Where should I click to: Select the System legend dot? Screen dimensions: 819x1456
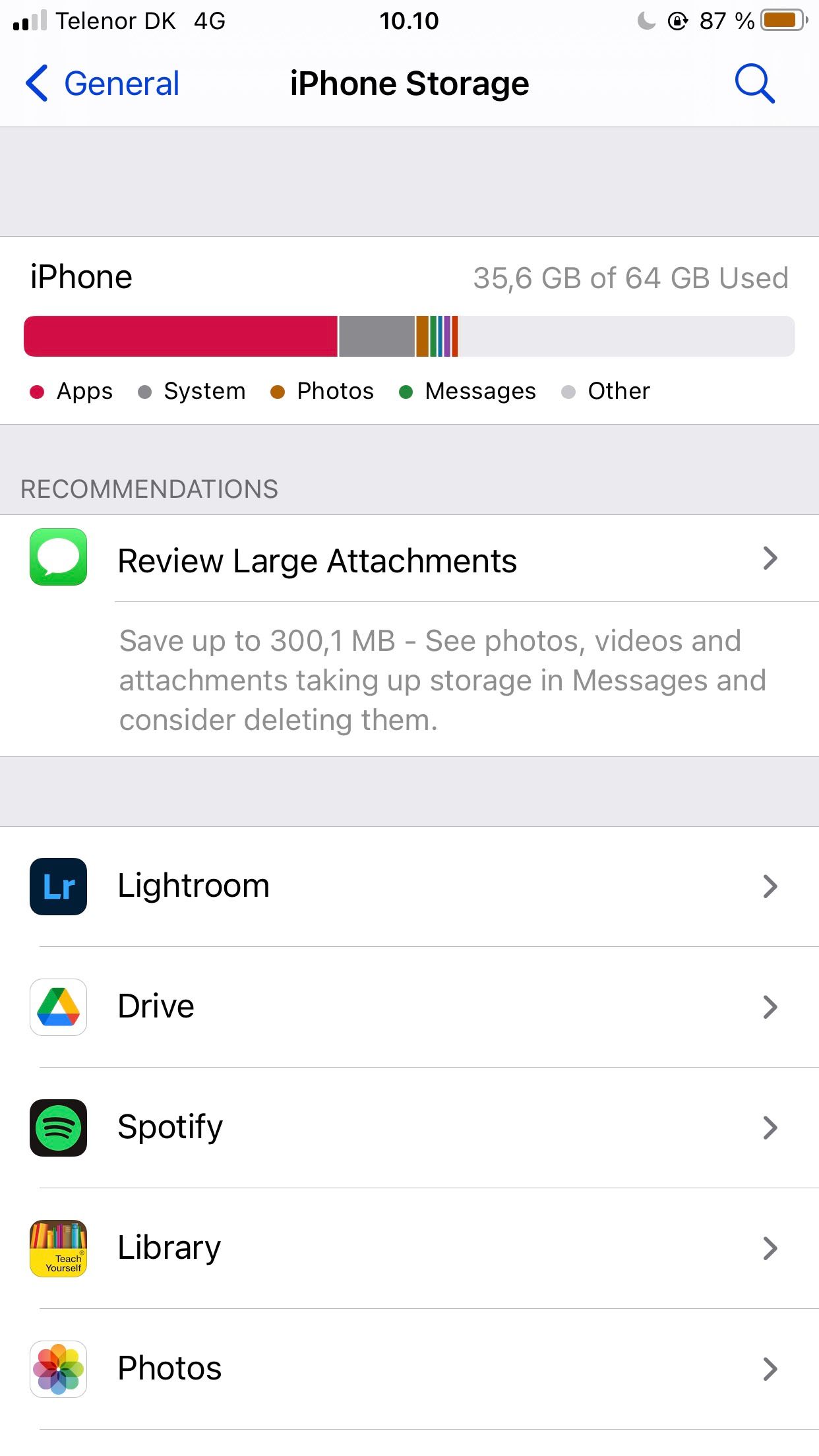coord(146,391)
